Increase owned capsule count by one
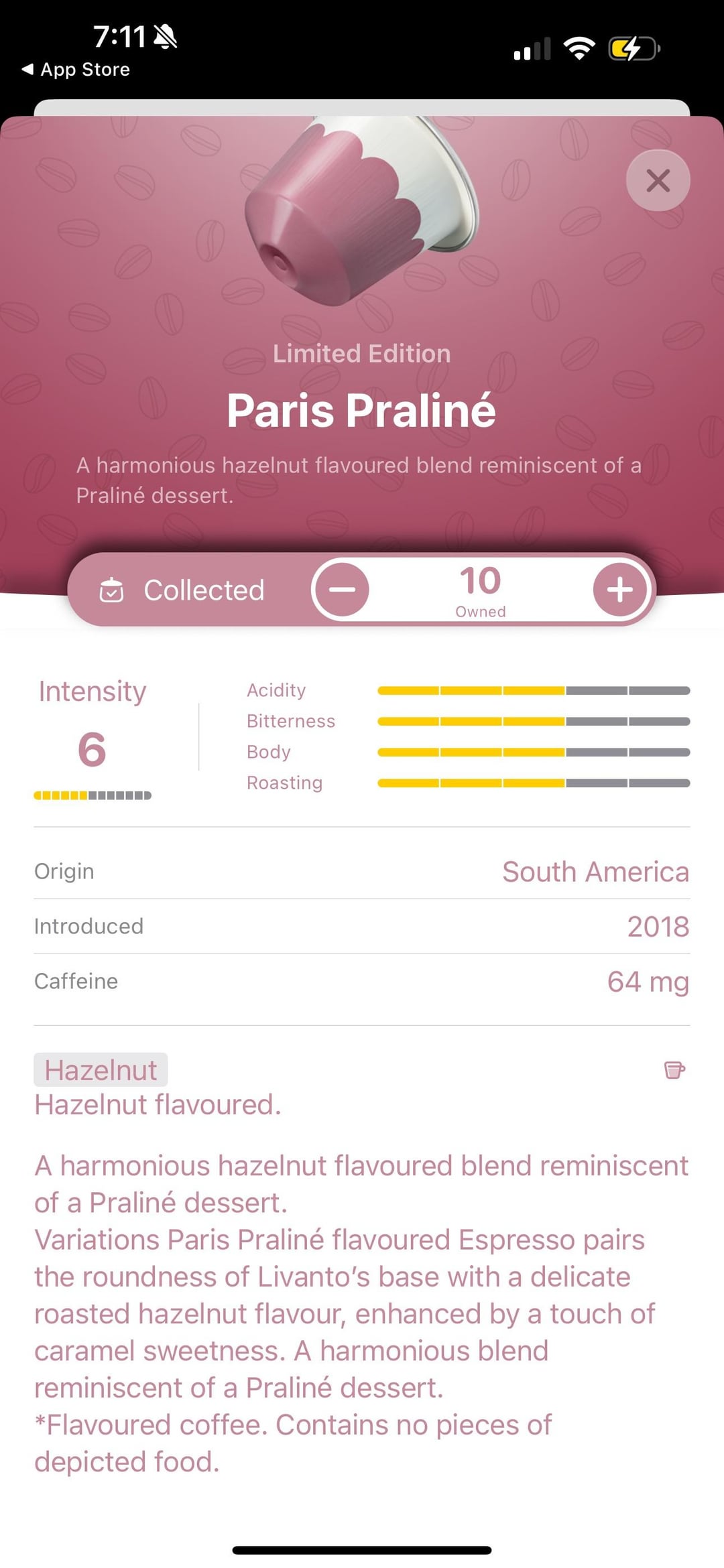The height and width of the screenshot is (1568, 724). pos(620,590)
